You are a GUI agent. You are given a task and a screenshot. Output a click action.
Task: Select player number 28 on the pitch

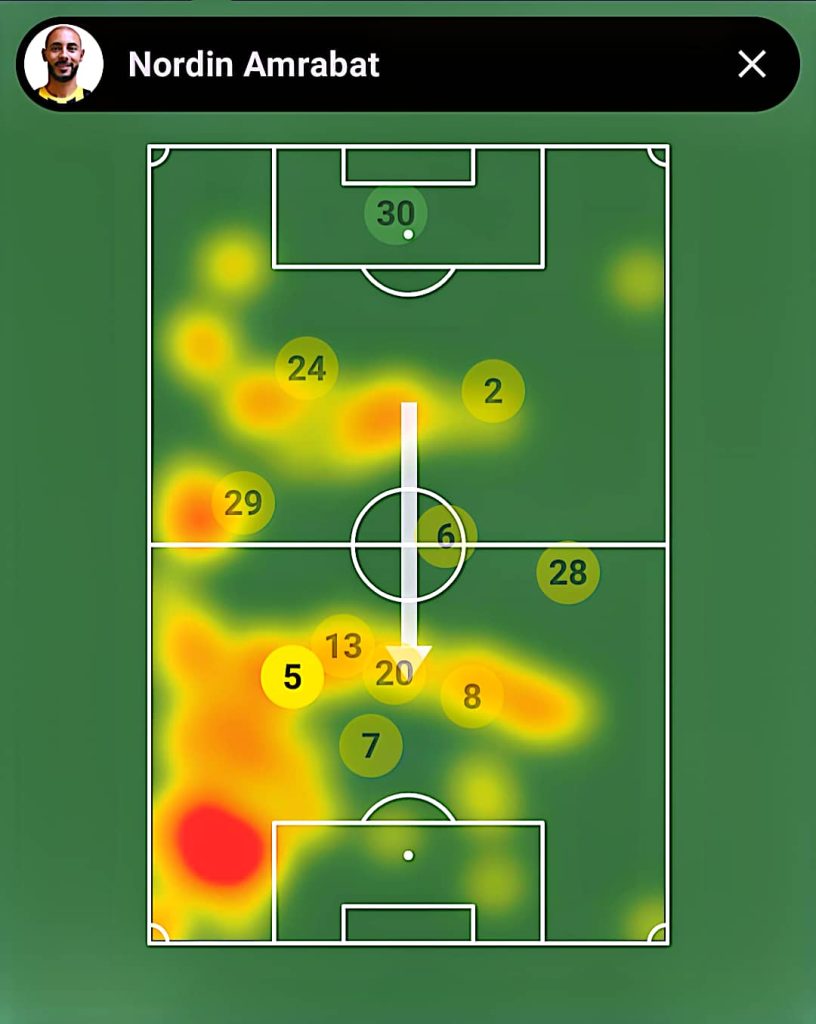(x=568, y=572)
